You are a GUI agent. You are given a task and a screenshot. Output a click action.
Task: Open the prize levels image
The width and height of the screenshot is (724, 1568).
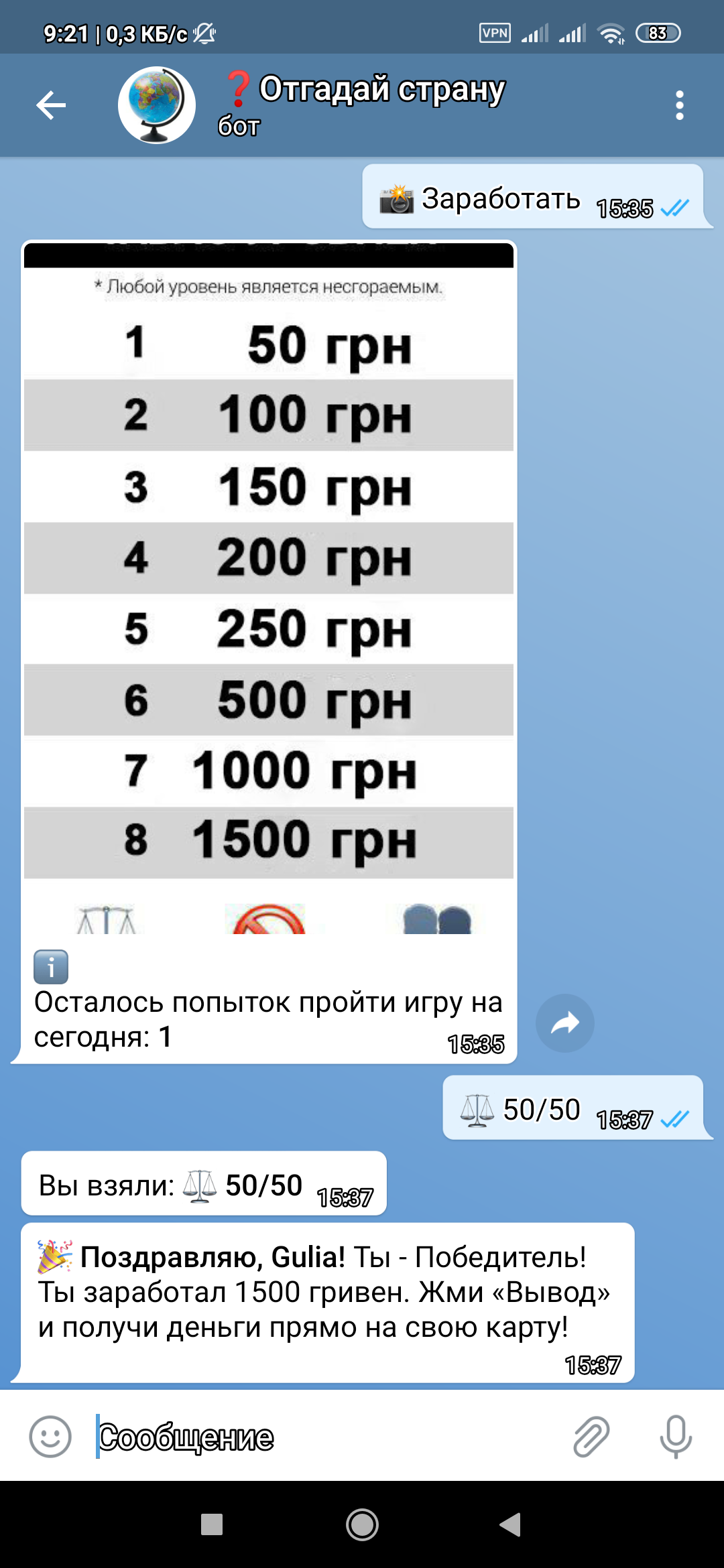[269, 588]
